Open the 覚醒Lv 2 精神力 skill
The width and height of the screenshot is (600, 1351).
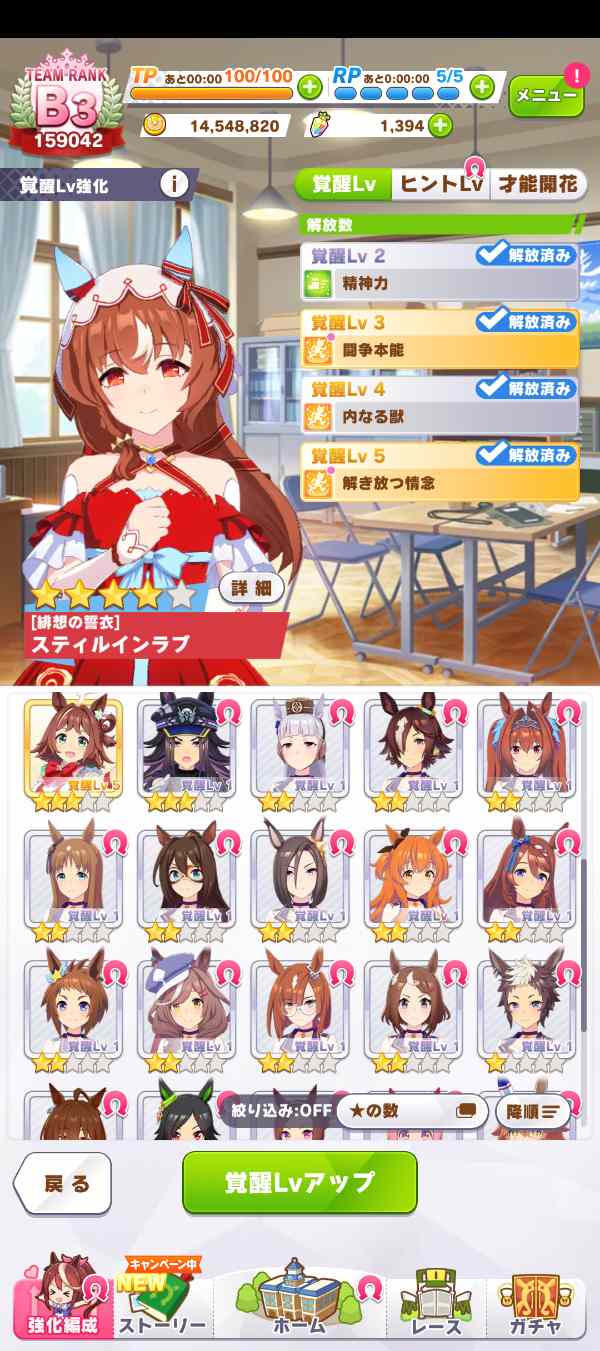point(440,273)
